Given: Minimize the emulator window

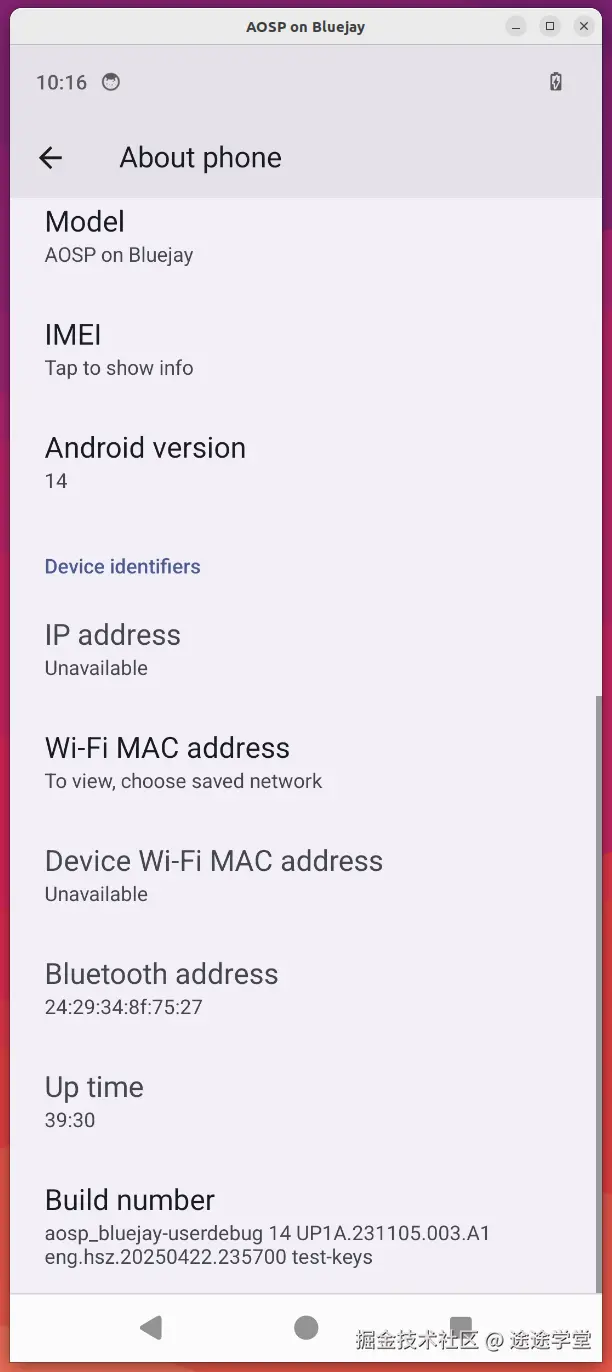Looking at the screenshot, I should pyautogui.click(x=516, y=27).
